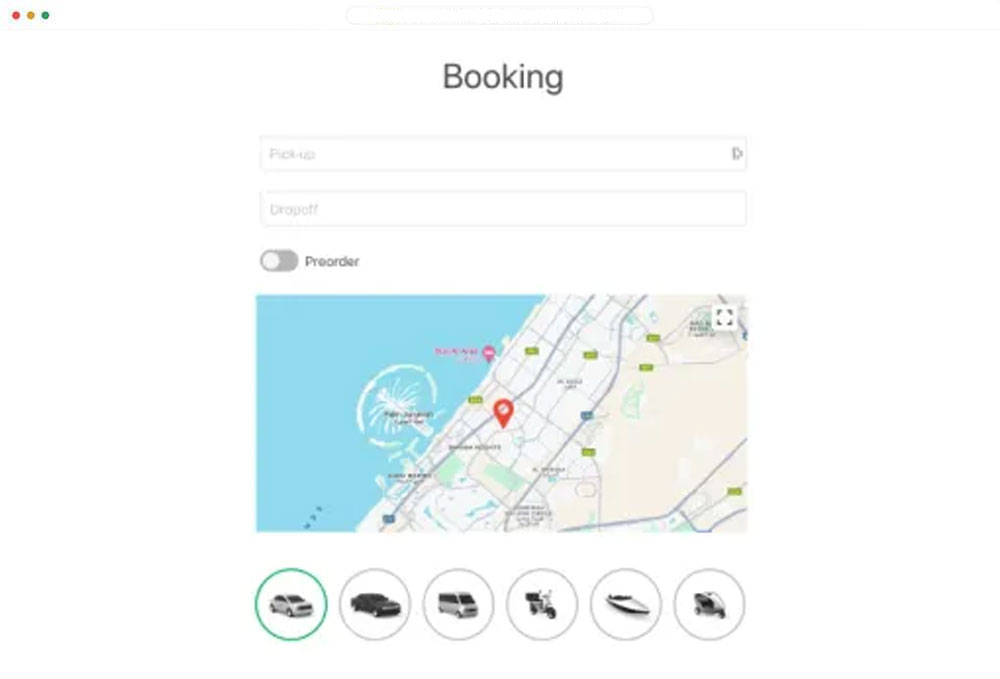Screen dimensions: 1000x679
Task: Enable the Preorder switch
Action: 279,261
